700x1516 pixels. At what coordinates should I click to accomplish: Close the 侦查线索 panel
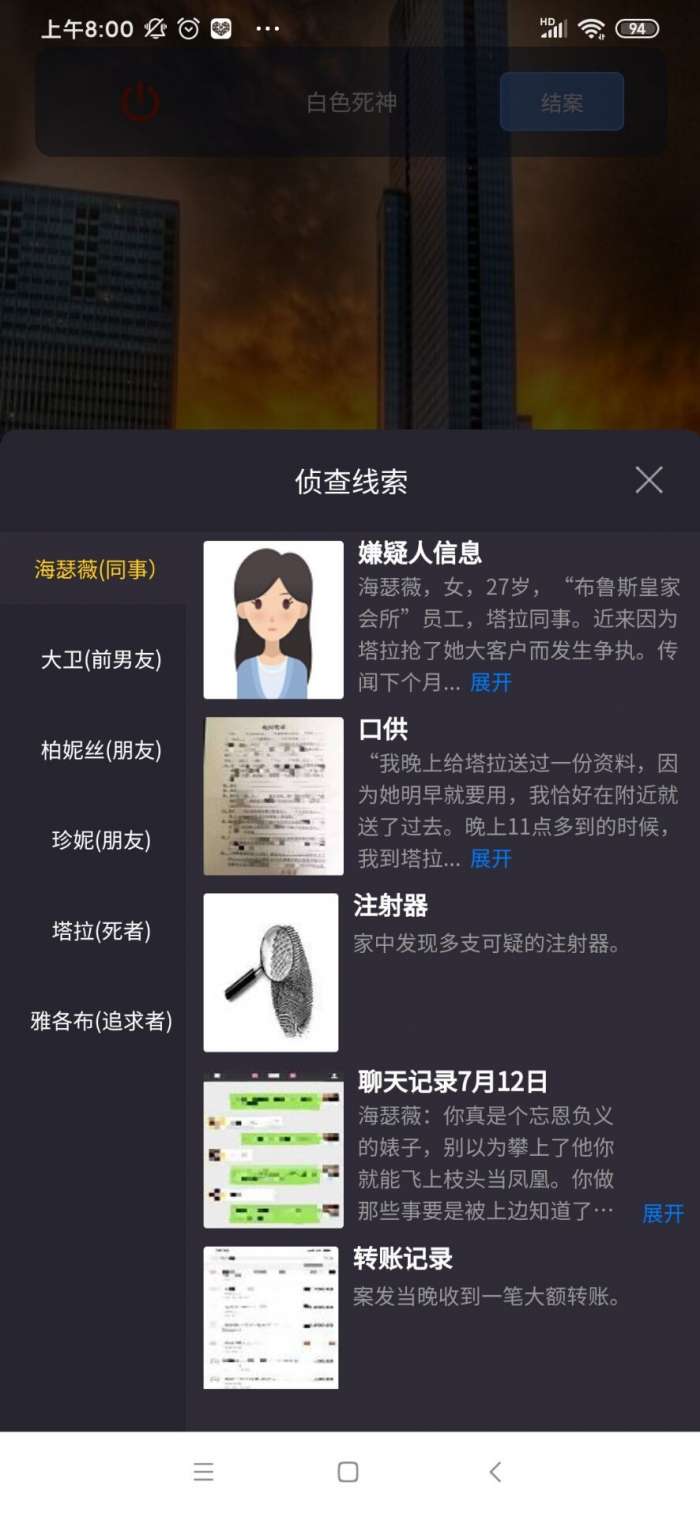pyautogui.click(x=649, y=480)
